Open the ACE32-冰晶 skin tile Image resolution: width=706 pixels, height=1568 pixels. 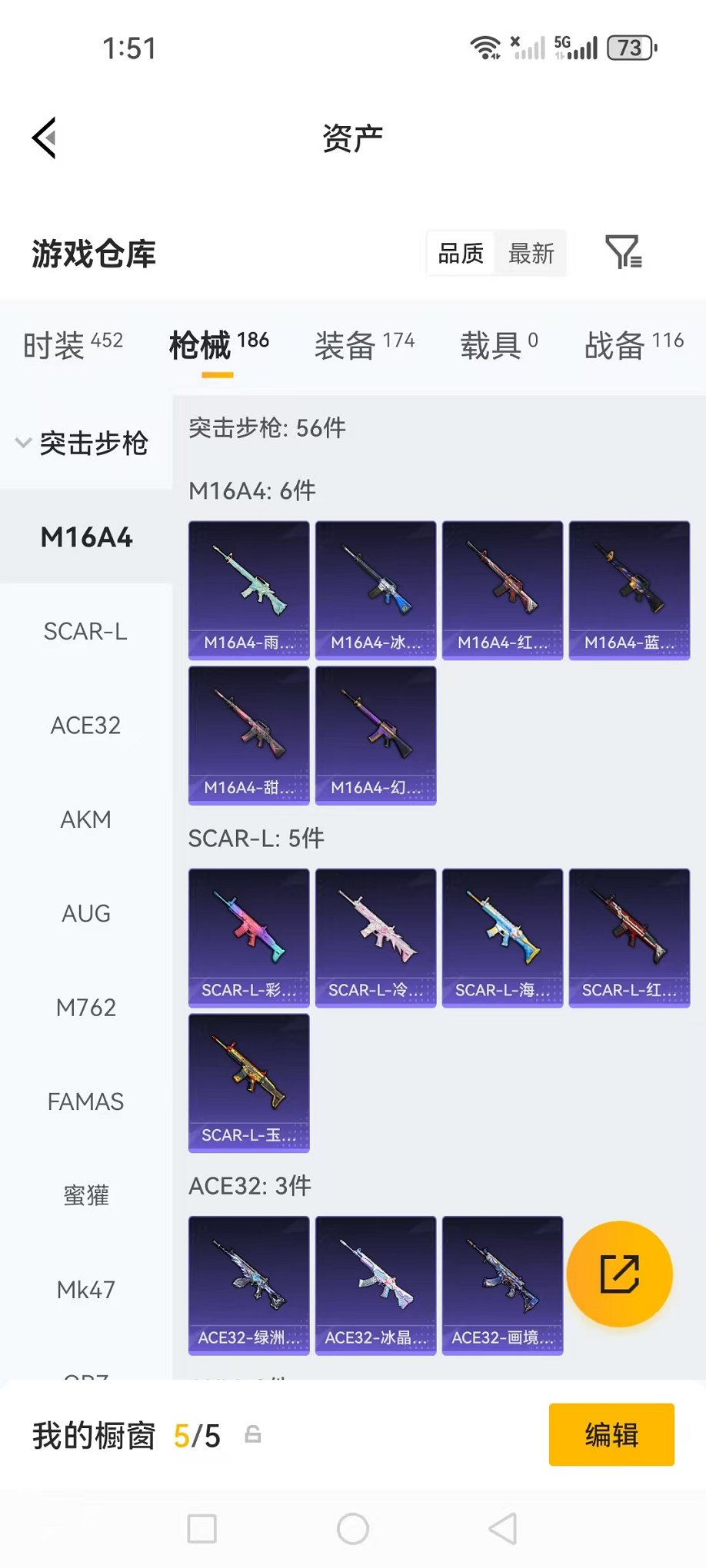pyautogui.click(x=375, y=1284)
